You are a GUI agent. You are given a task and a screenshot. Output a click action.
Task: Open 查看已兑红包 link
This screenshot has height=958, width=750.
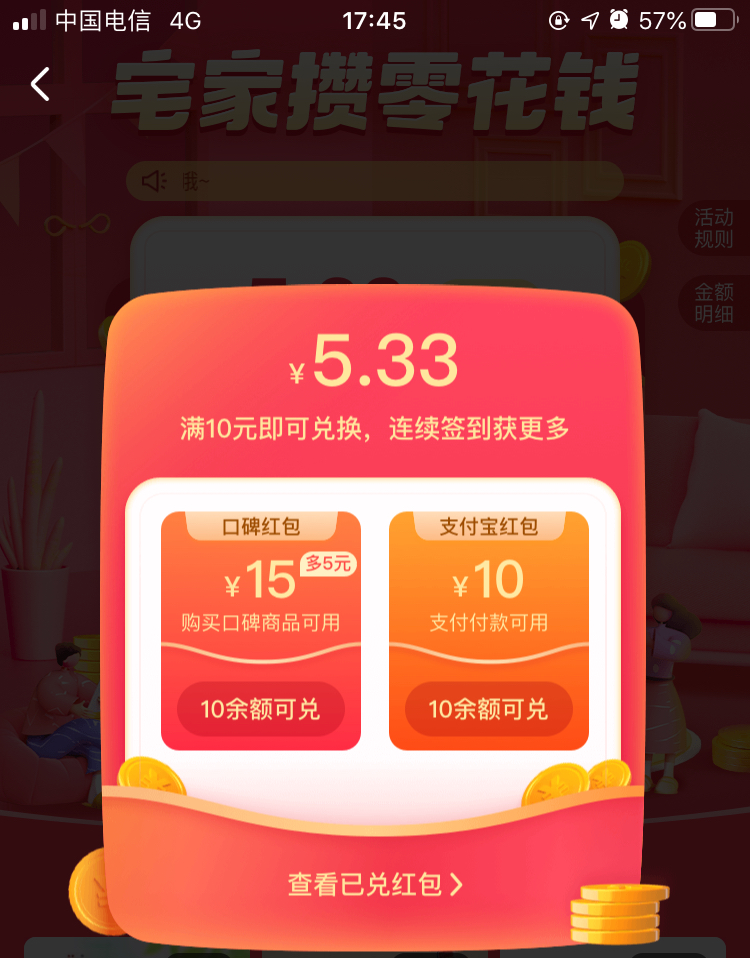coord(375,884)
